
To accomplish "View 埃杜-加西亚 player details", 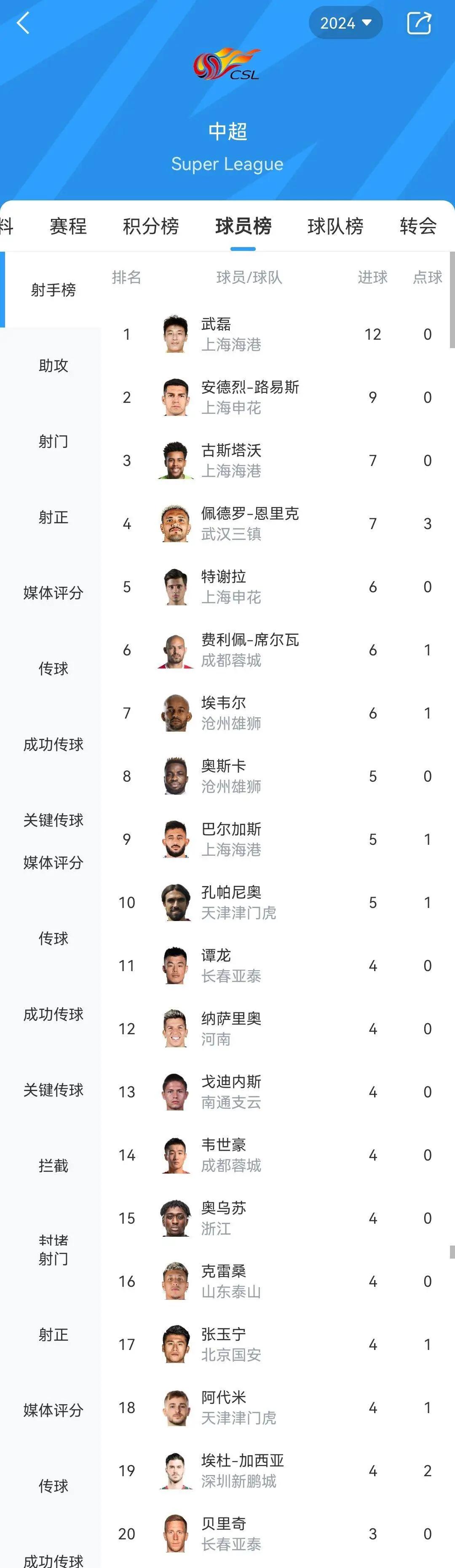I will coord(242,1470).
